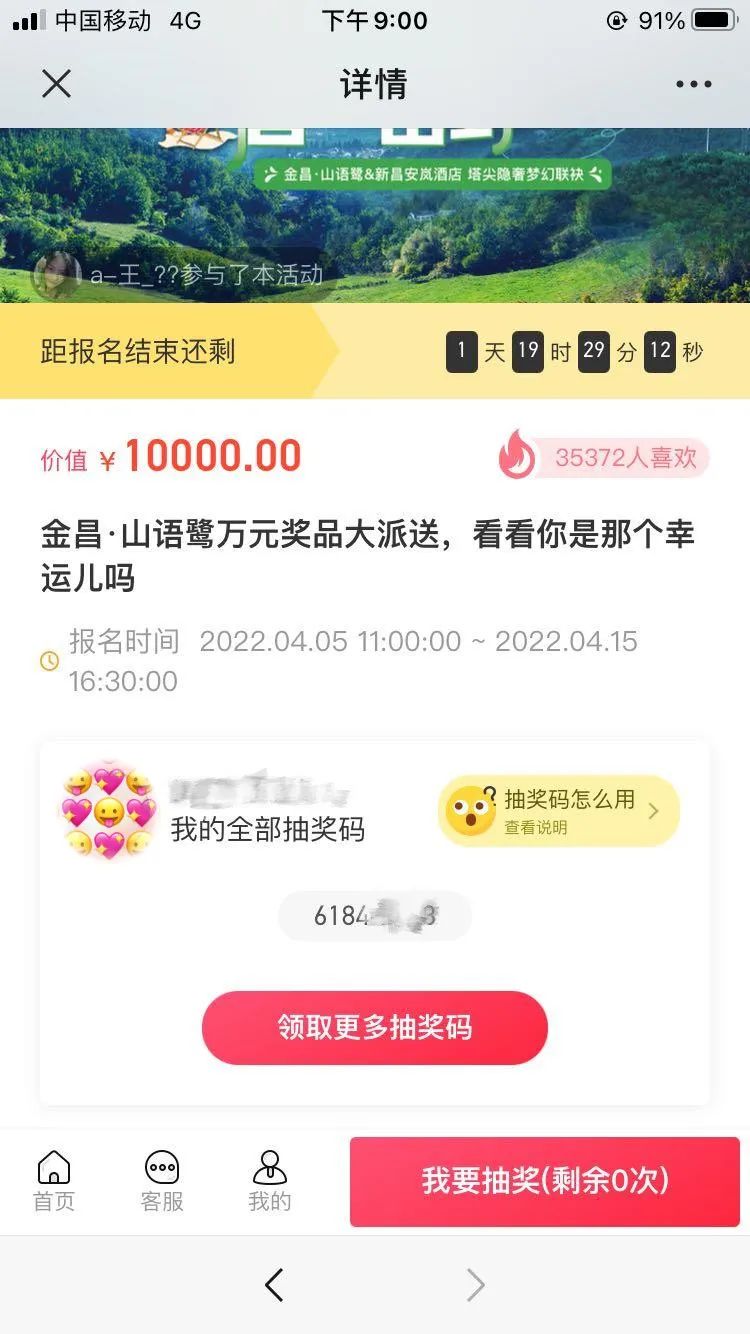Close the 详情 page with the X
Screen dimensions: 750x1334
pos(57,84)
